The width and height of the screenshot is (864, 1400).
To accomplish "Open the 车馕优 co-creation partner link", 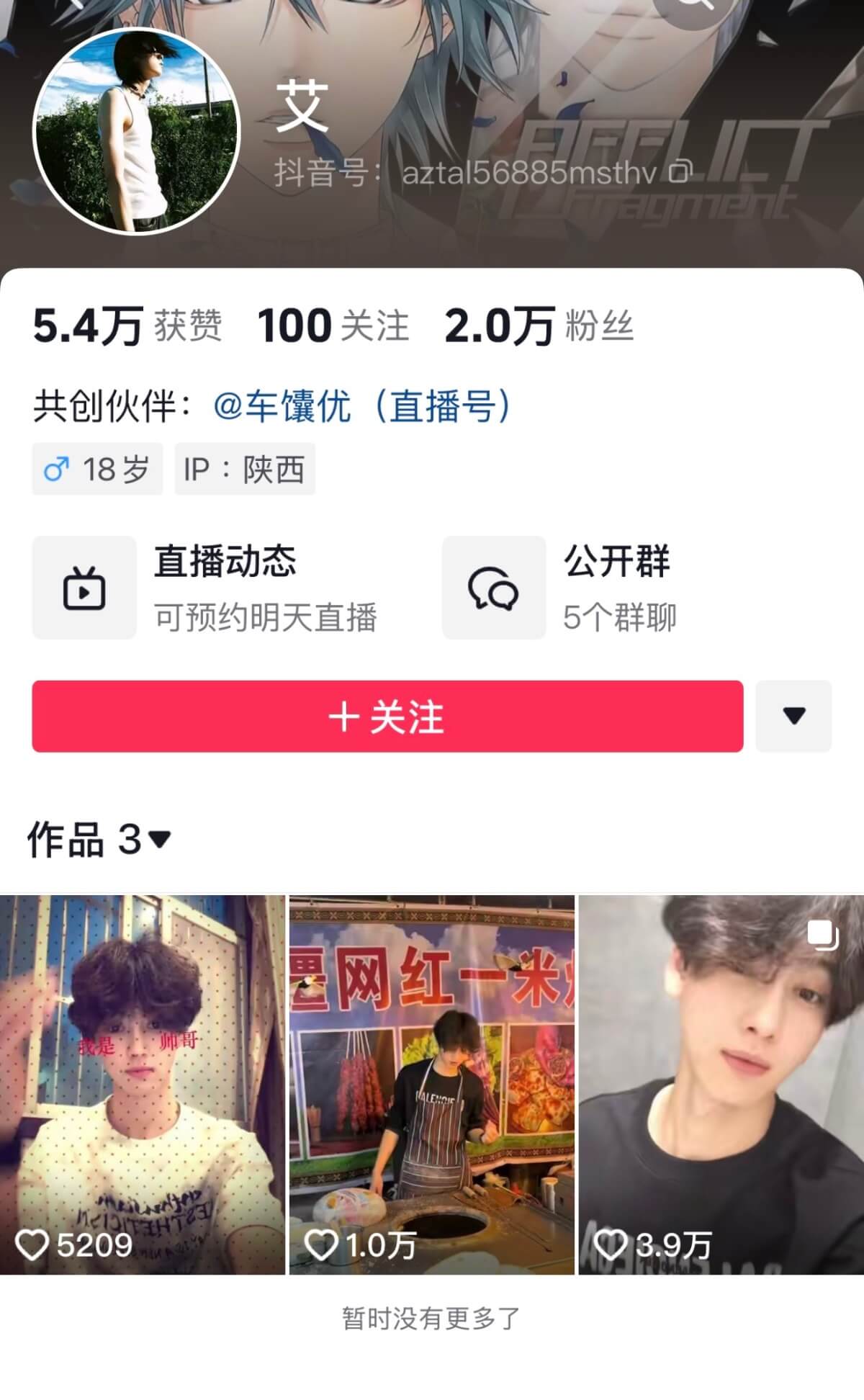I will click(x=362, y=406).
